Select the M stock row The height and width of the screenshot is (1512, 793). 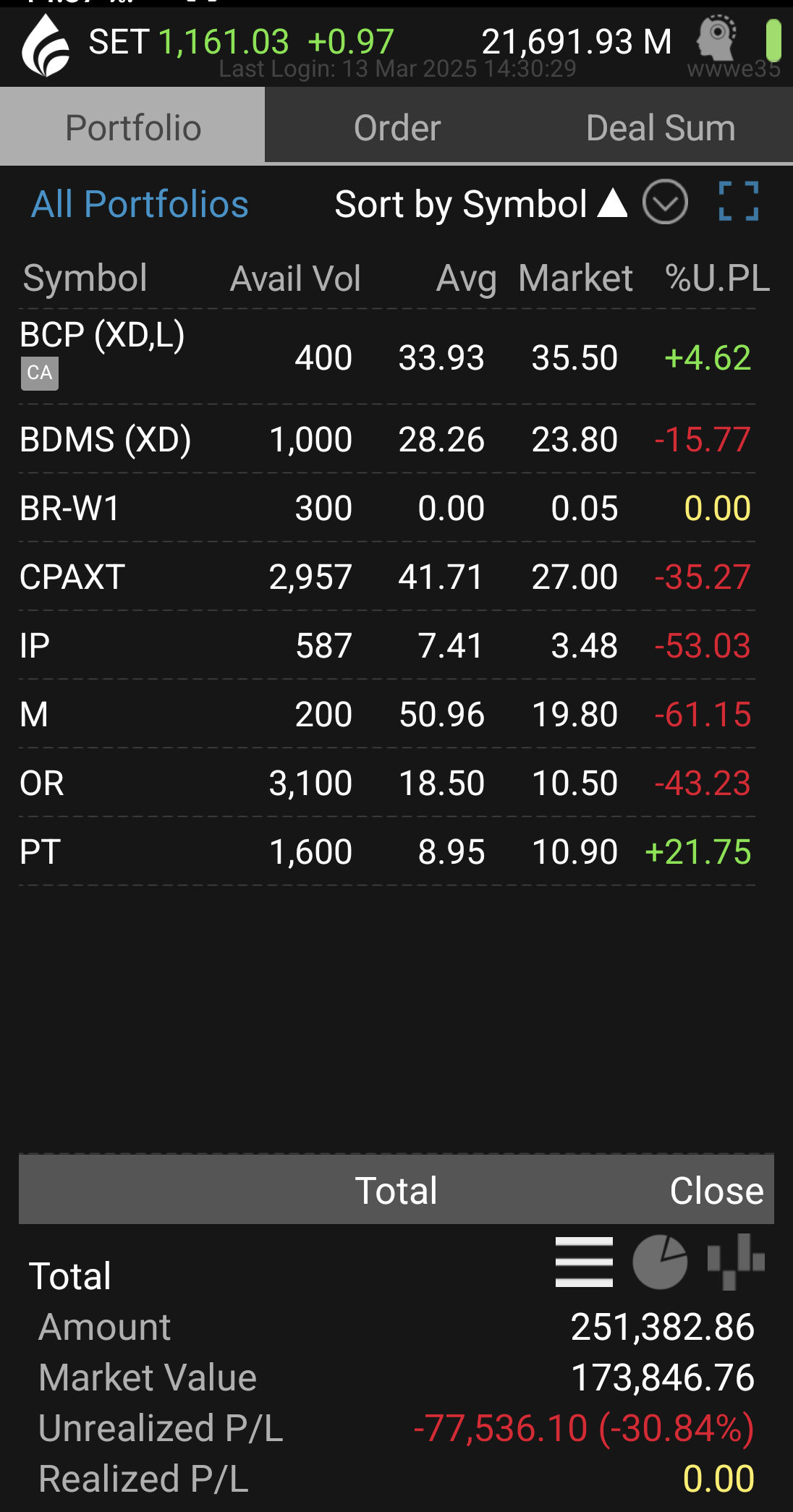[387, 714]
